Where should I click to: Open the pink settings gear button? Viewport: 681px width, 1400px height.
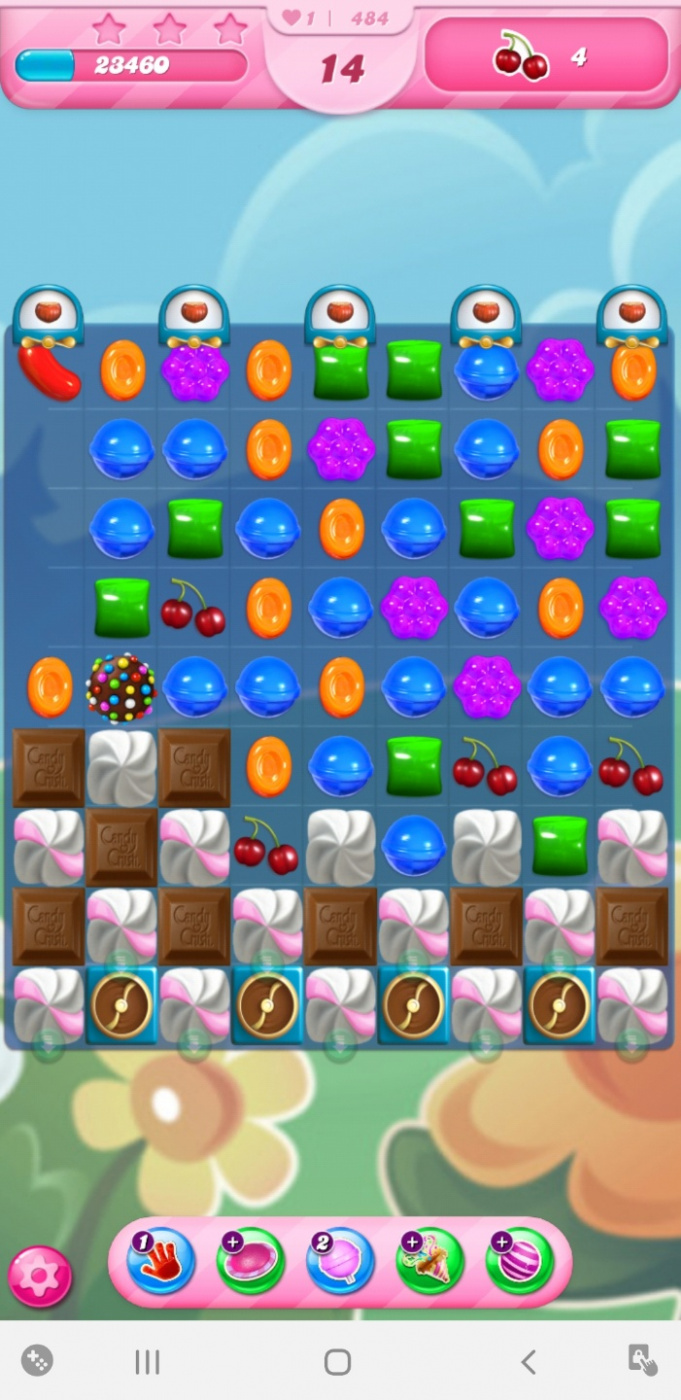[x=40, y=1277]
